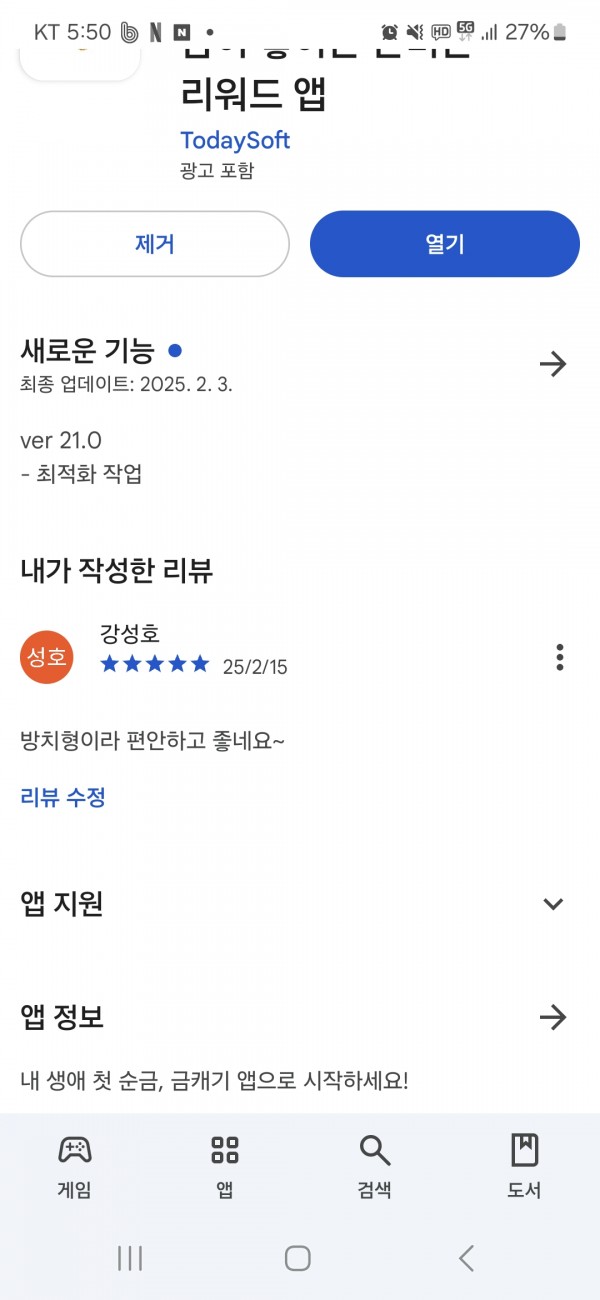Edit my review via 리뷰 수정
Image resolution: width=600 pixels, height=1300 pixels.
[63, 797]
